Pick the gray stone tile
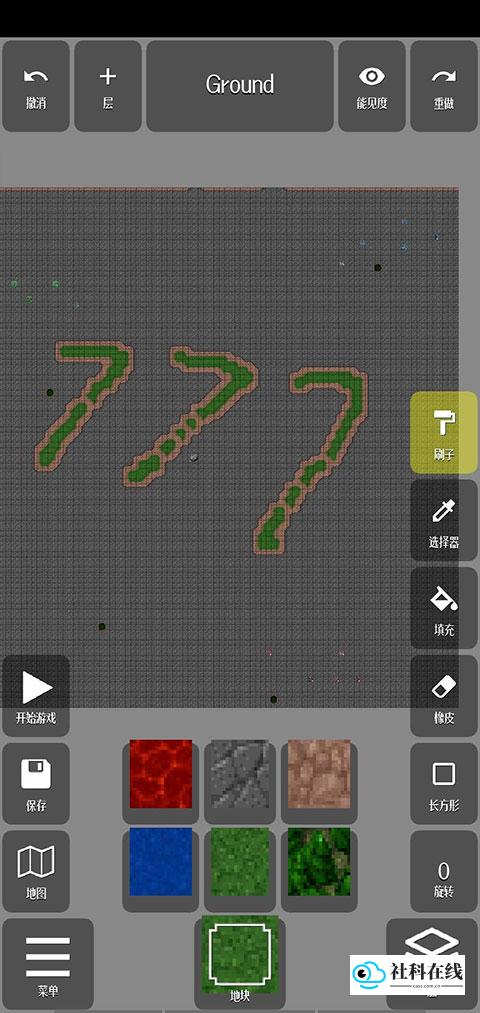The width and height of the screenshot is (480, 1013). tap(240, 775)
